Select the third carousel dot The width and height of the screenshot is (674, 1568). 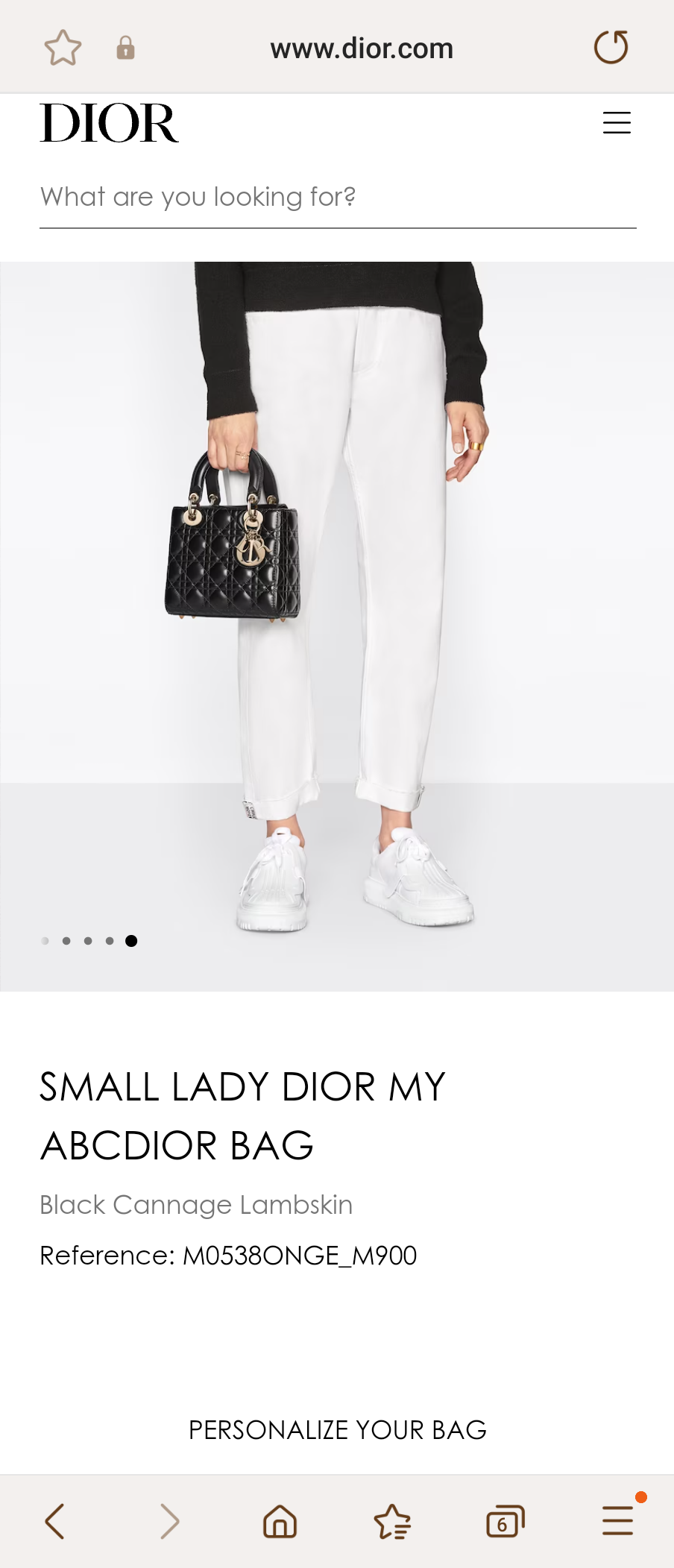pyautogui.click(x=89, y=940)
